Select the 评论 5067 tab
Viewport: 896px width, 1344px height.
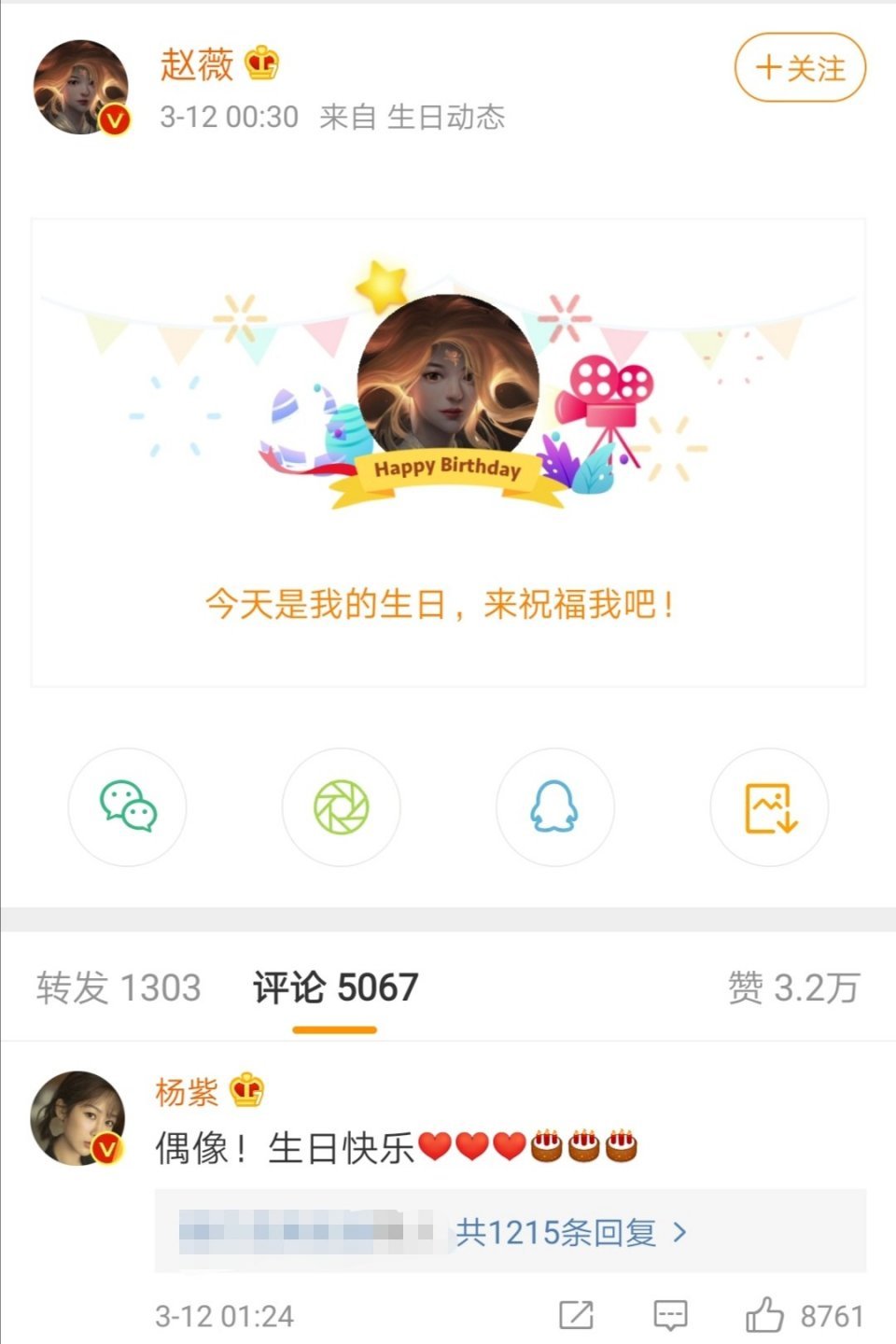click(x=335, y=987)
